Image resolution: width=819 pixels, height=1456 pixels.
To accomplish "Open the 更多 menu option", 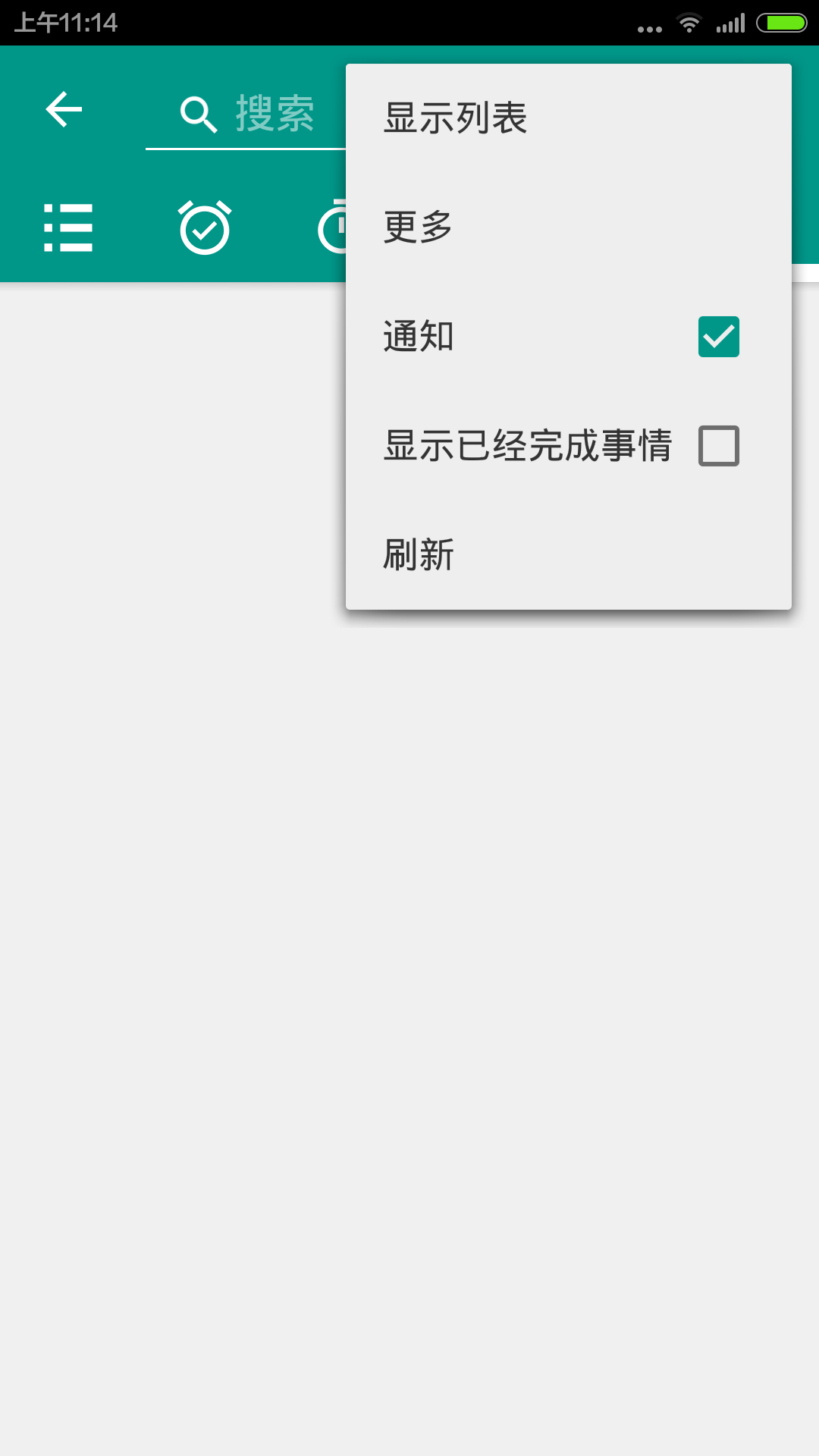I will [x=419, y=227].
